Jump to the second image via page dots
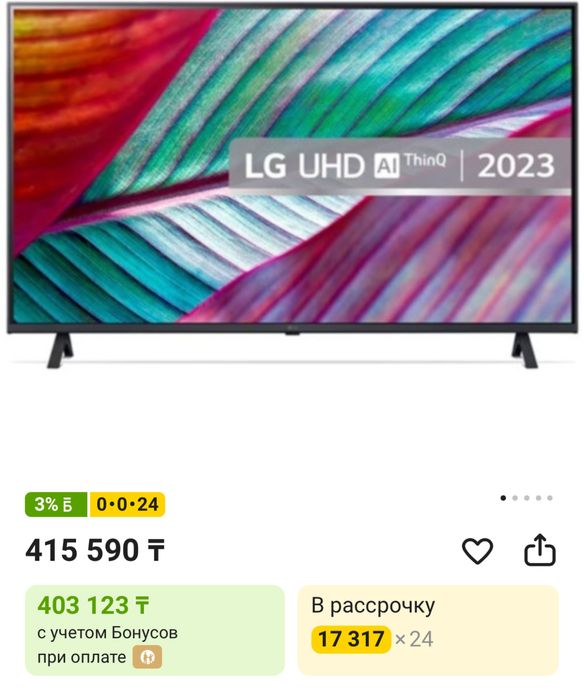The width and height of the screenshot is (584, 700). pos(515,498)
